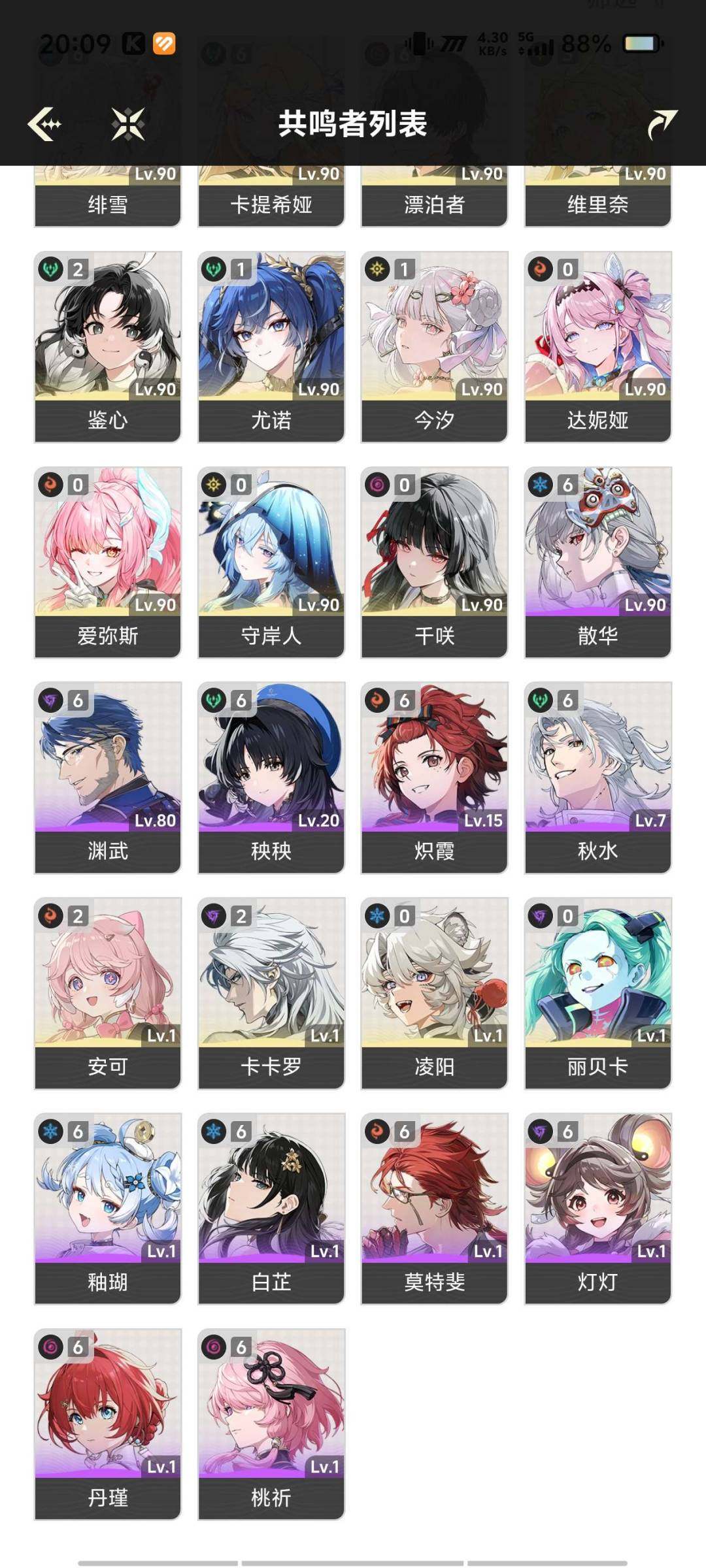706x1568 pixels.
Task: View 安可 resonator details
Action: (x=108, y=994)
